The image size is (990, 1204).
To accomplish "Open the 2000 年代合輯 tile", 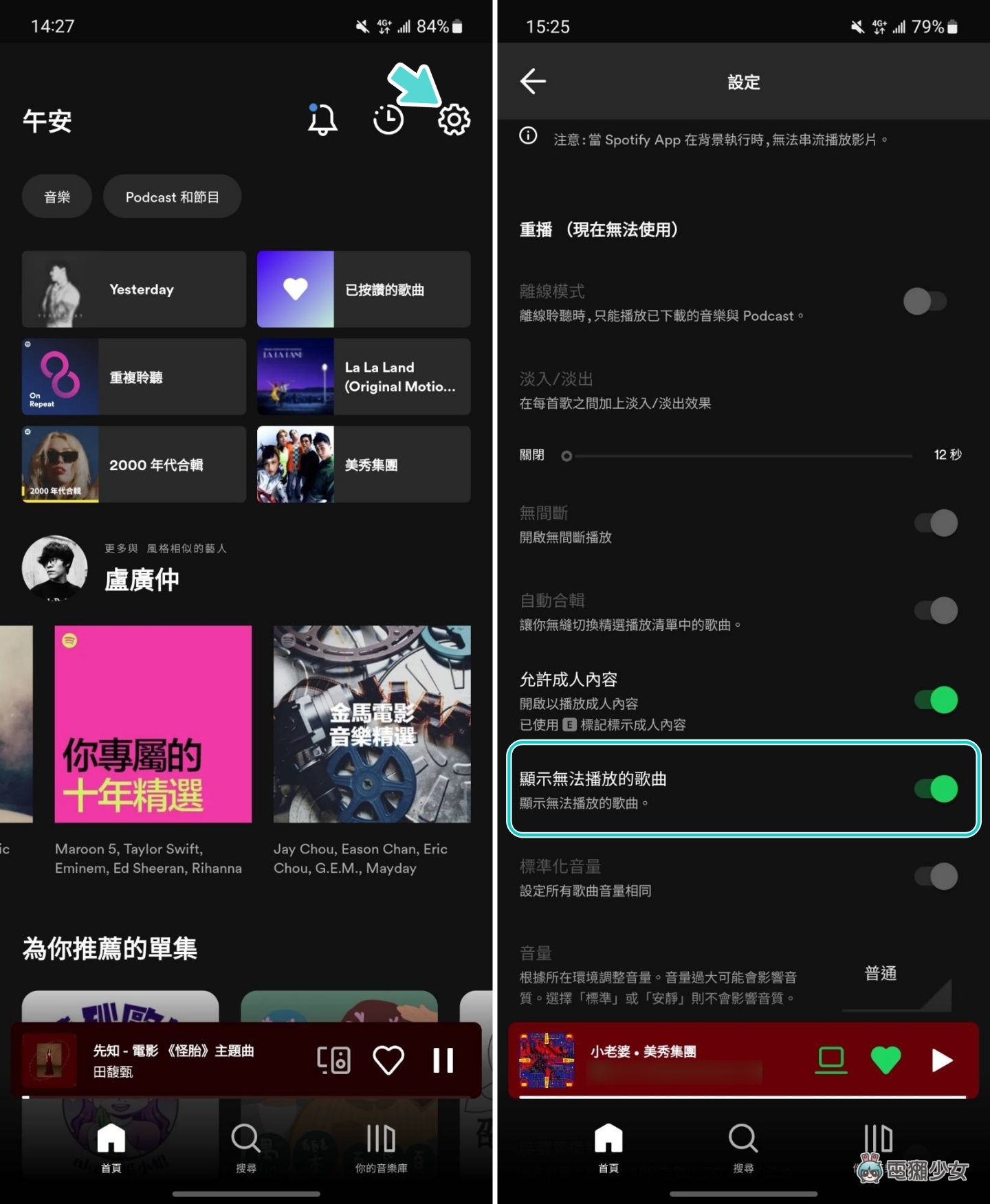I will [x=134, y=465].
